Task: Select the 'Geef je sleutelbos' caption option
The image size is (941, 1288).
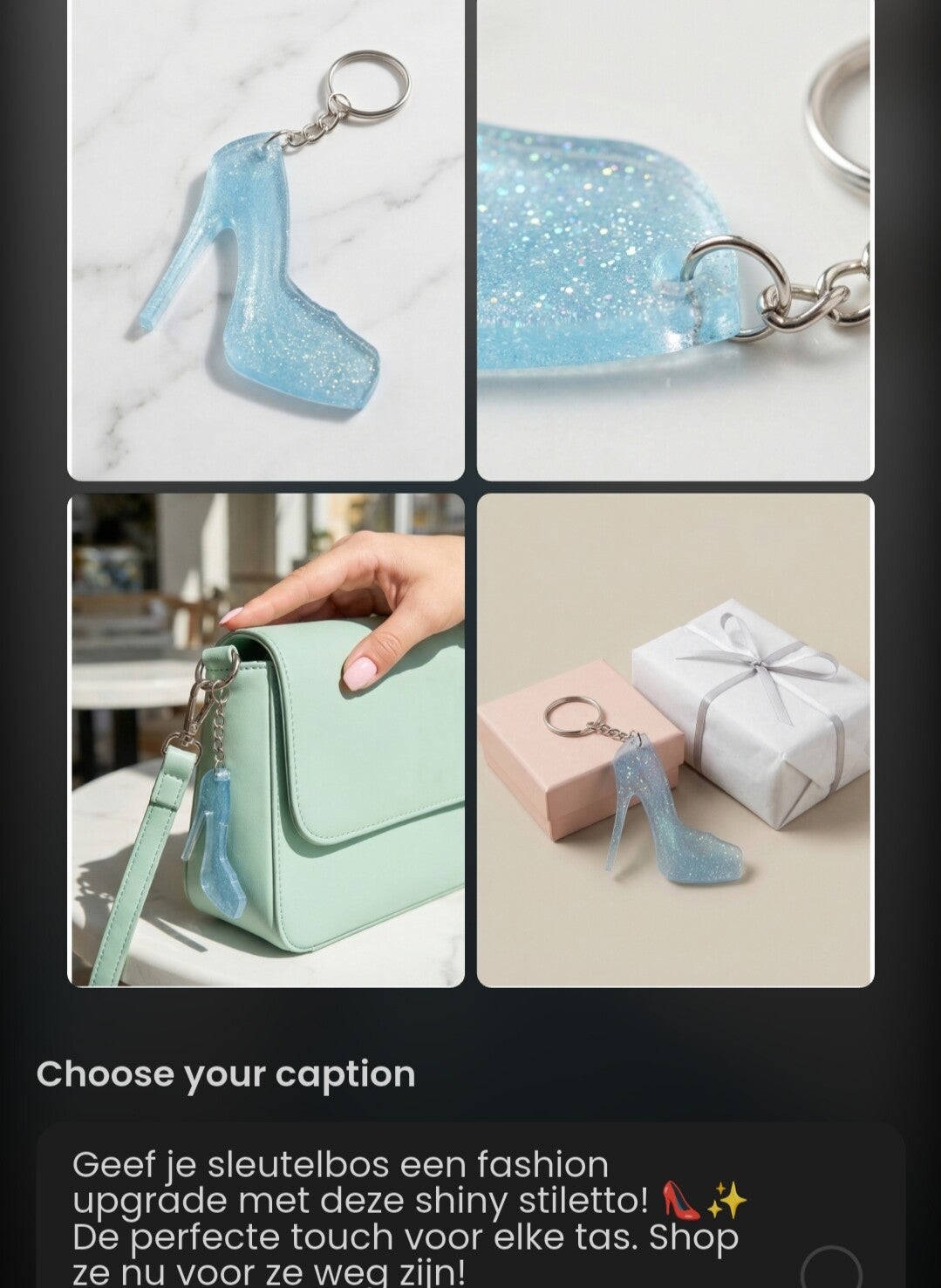Action: pos(830,1269)
